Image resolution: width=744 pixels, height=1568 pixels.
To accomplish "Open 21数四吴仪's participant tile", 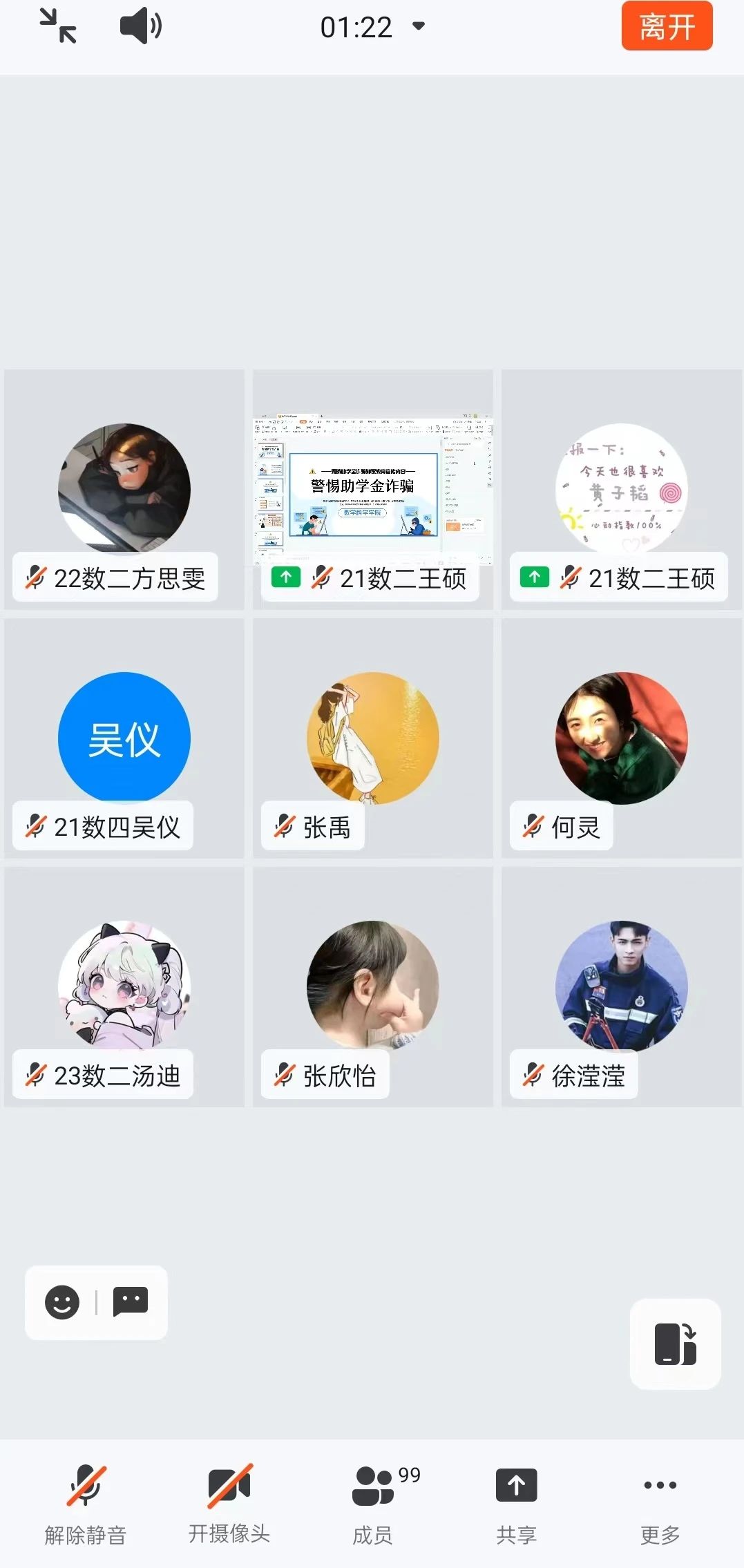I will [x=124, y=738].
